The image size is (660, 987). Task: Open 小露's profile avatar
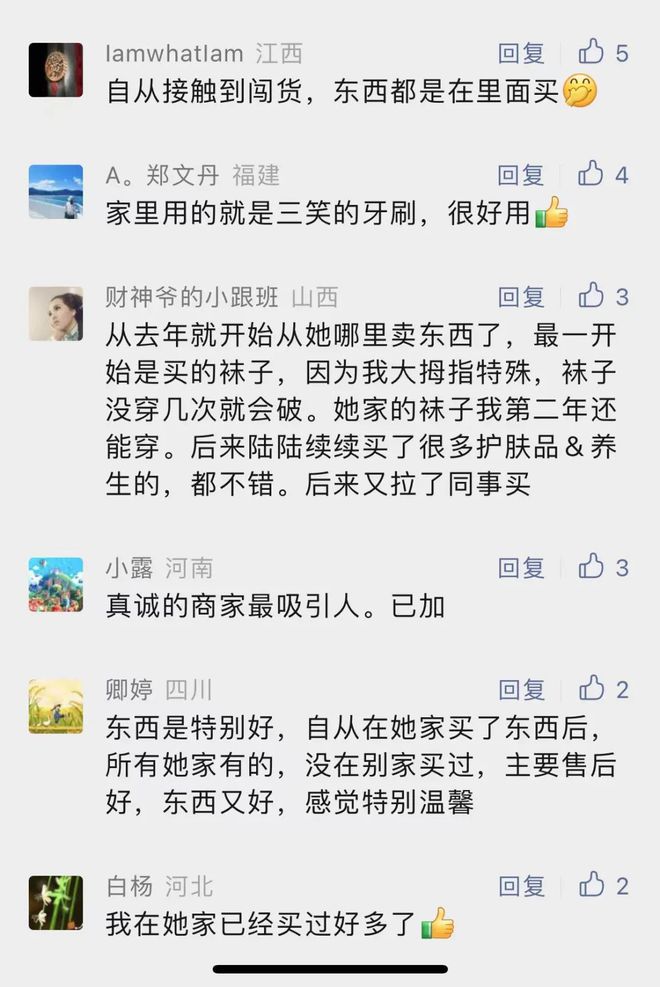[56, 585]
